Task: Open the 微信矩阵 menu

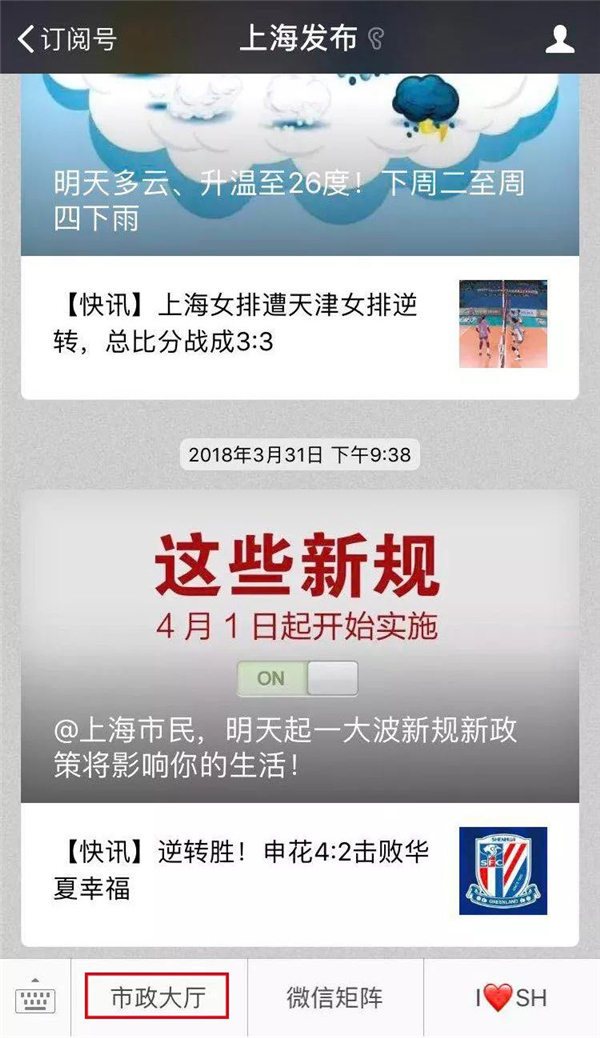Action: (x=335, y=997)
